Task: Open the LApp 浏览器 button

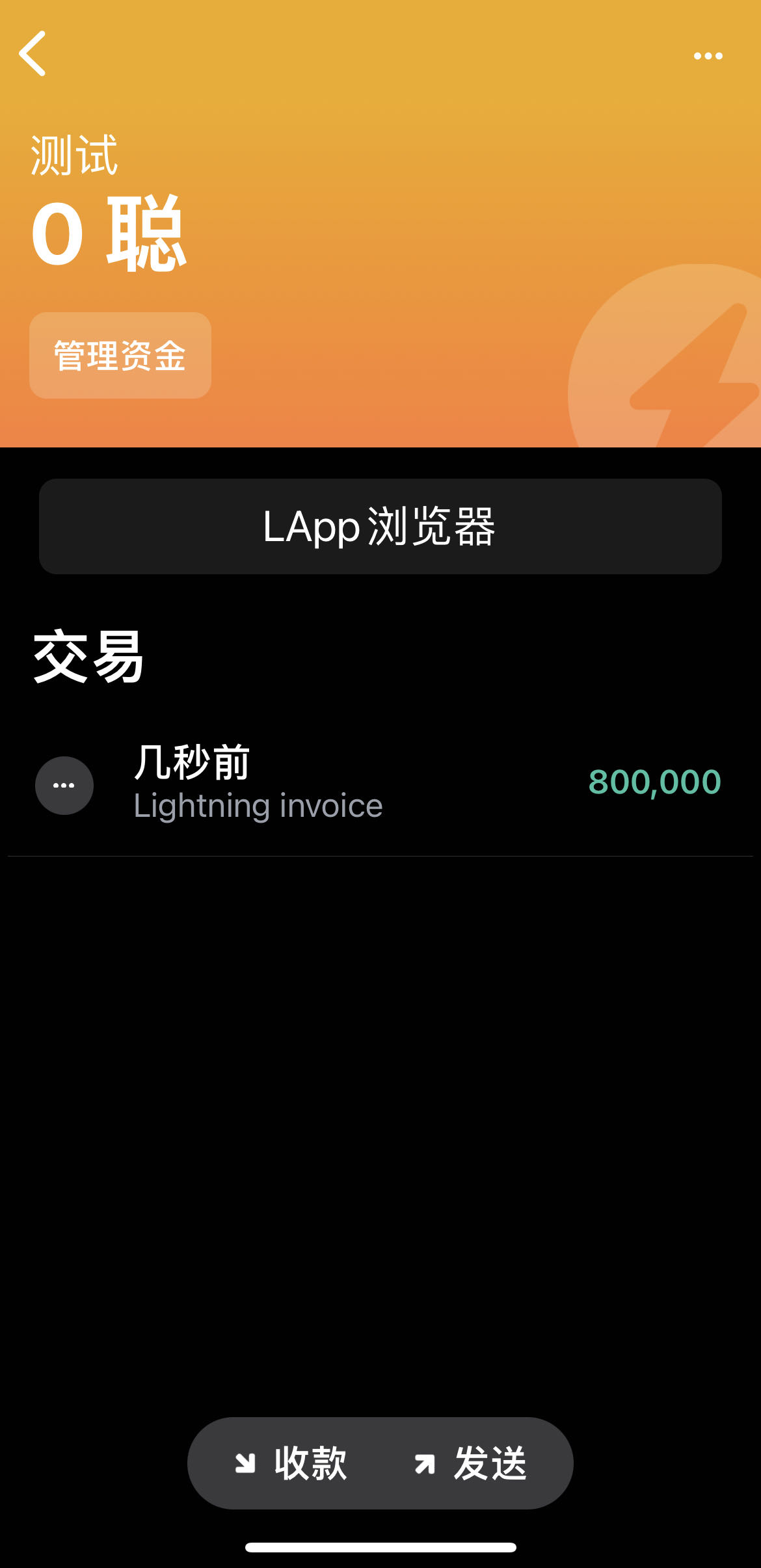Action: point(380,526)
